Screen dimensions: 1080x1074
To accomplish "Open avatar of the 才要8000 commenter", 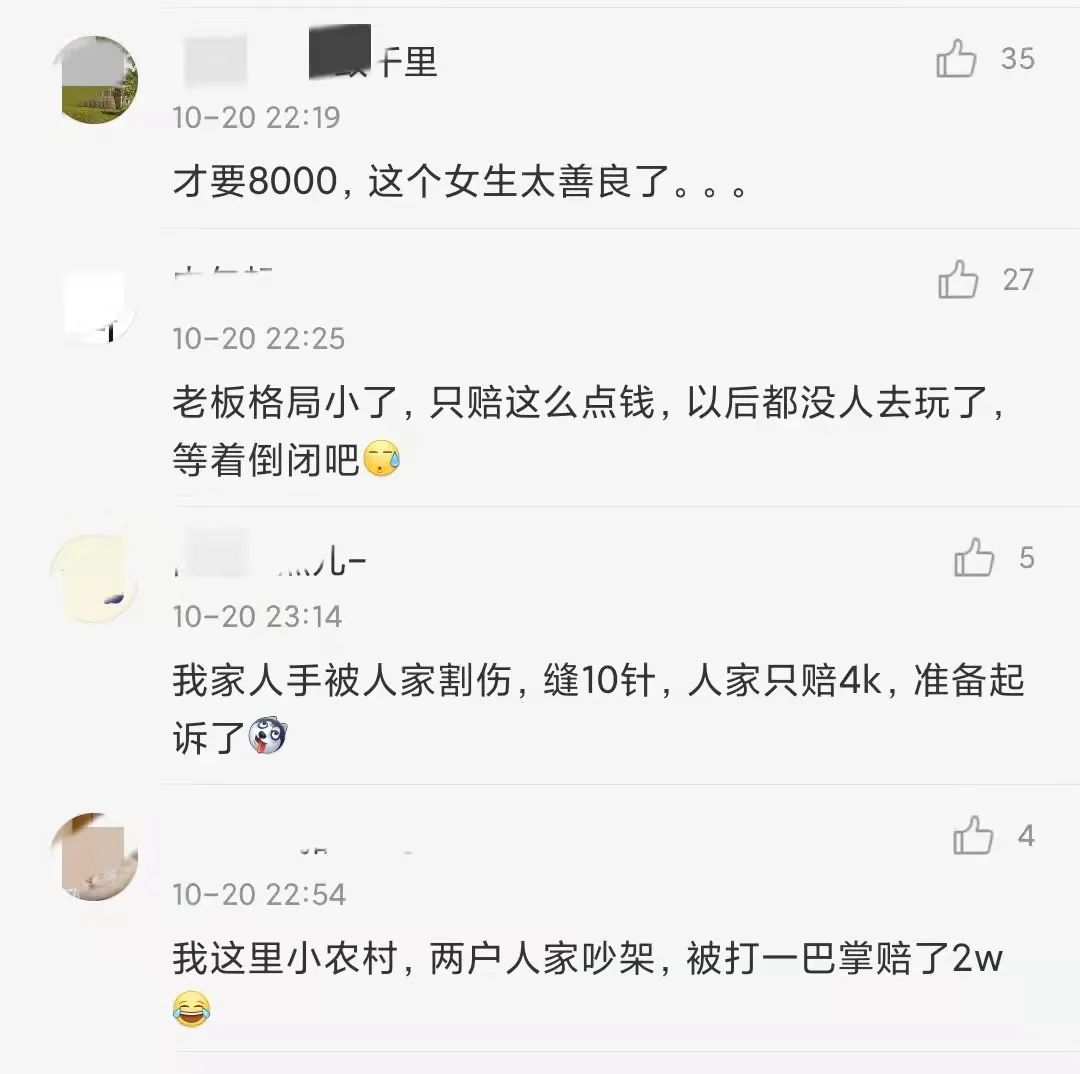I will tap(94, 80).
